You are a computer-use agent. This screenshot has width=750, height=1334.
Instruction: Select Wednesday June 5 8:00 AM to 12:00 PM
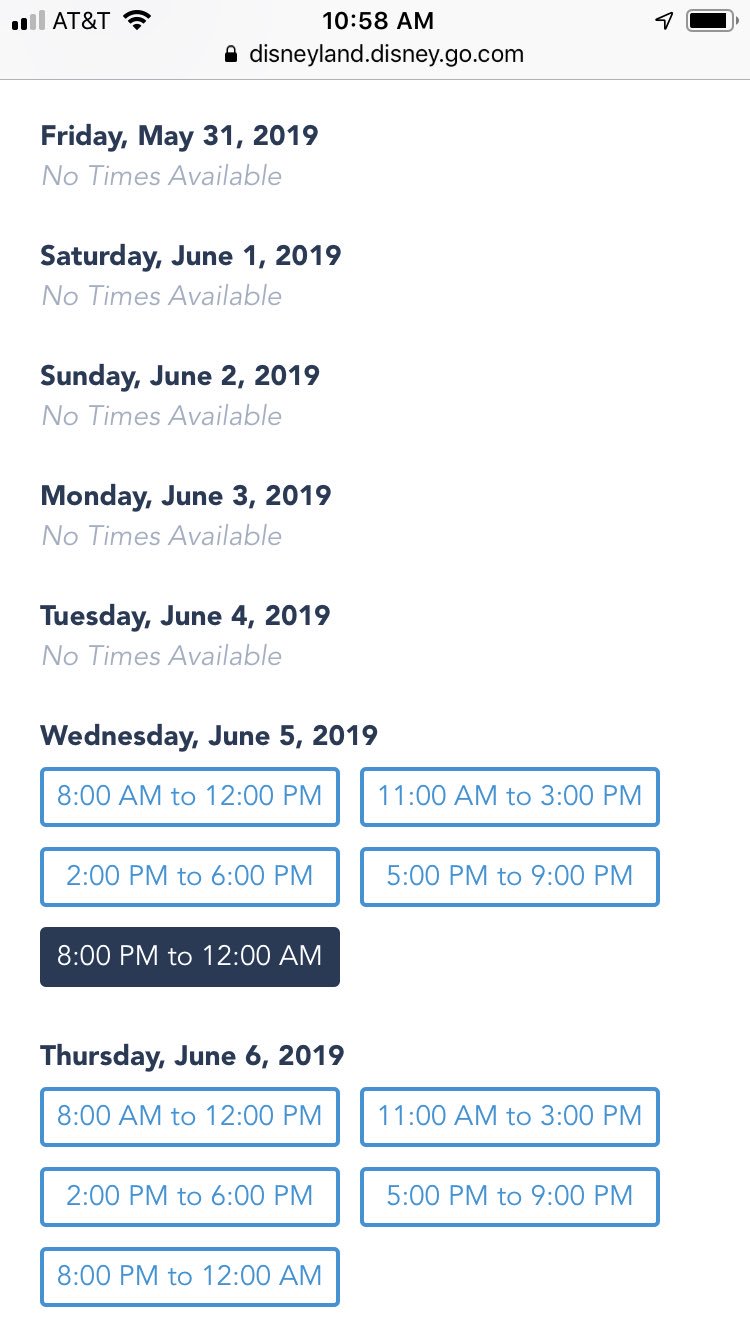pos(190,796)
